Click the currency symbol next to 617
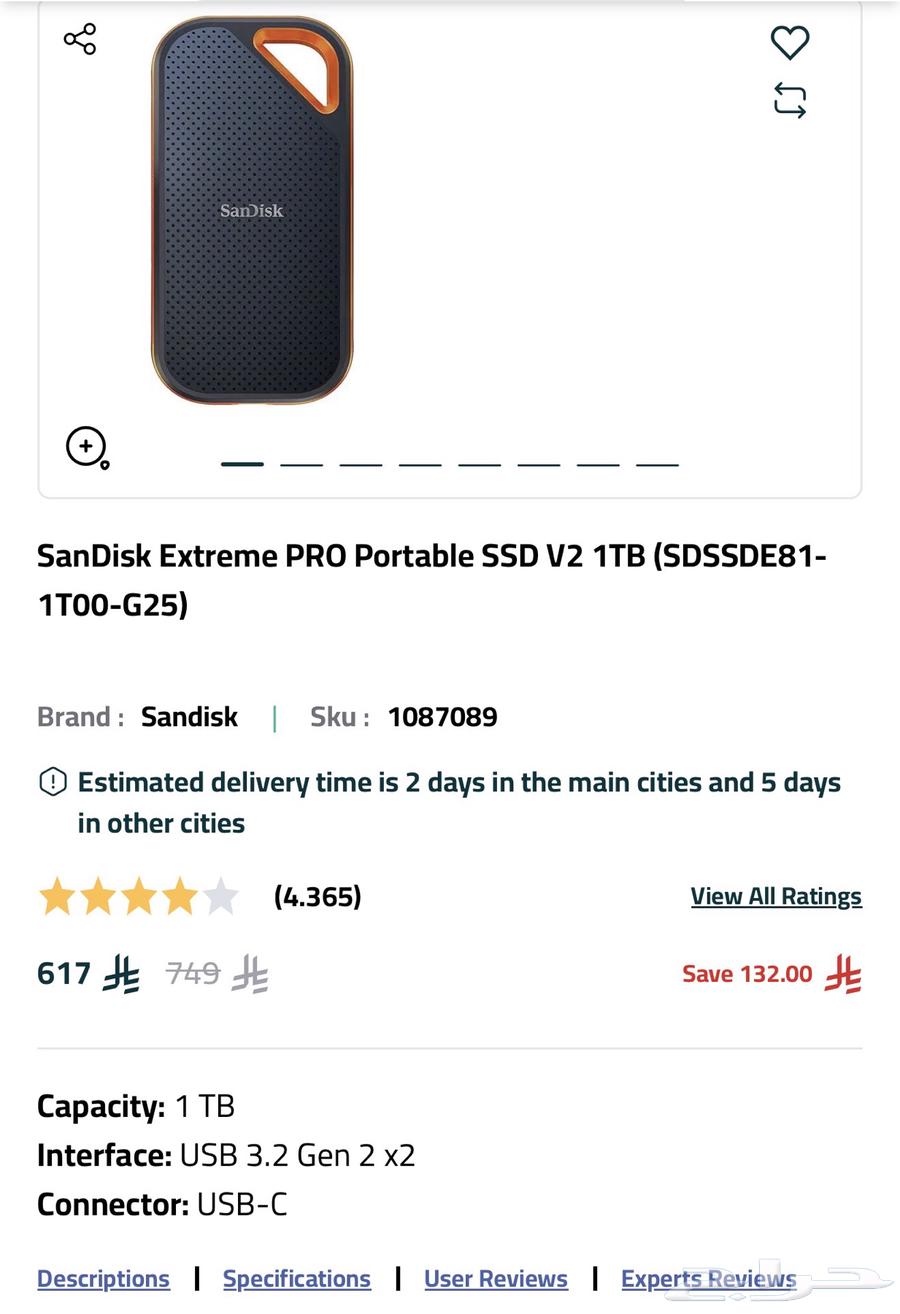Viewport: 900px width, 1314px height. pyautogui.click(x=123, y=973)
